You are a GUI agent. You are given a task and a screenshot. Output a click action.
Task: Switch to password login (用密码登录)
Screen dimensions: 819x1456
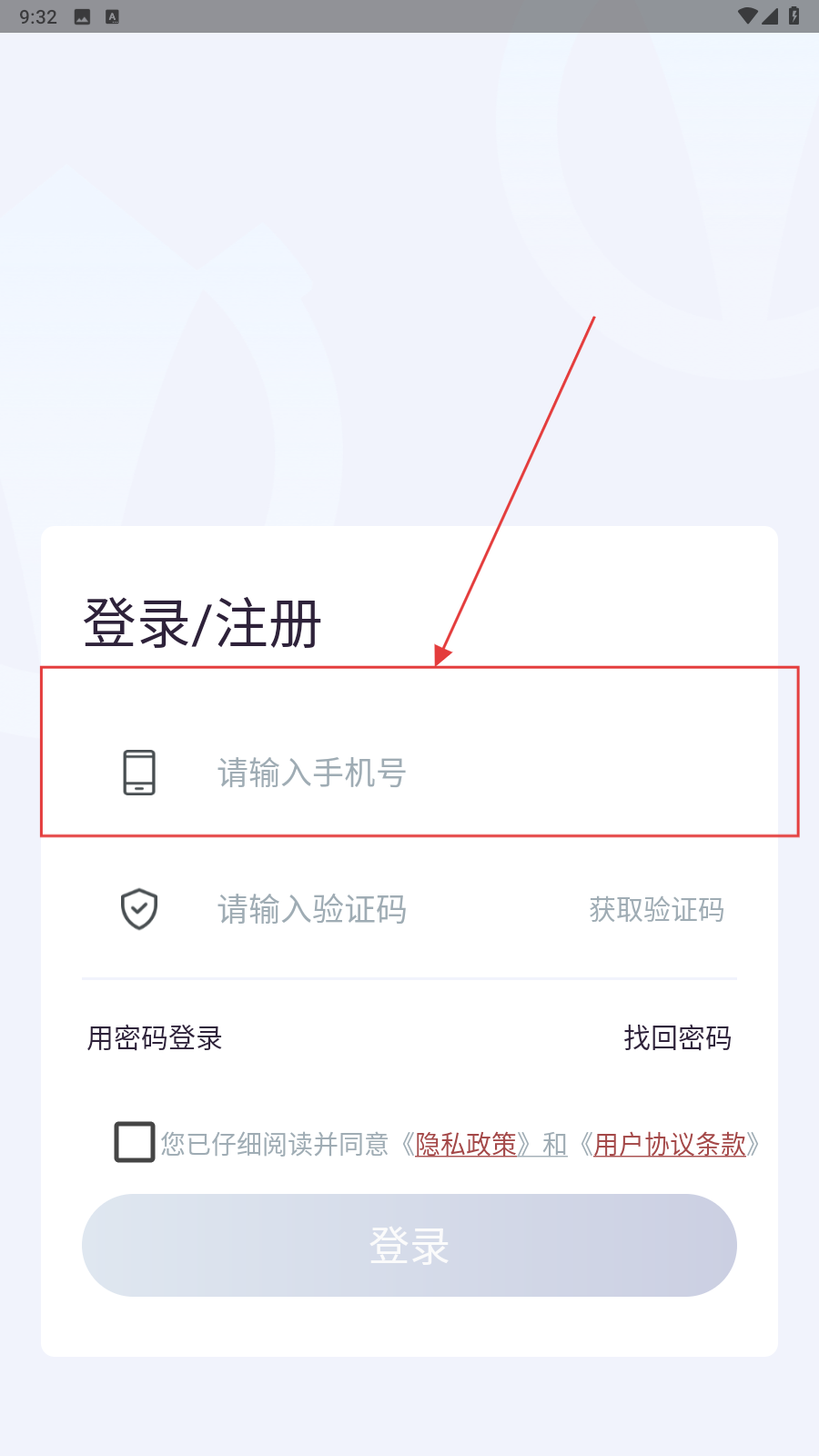pyautogui.click(x=155, y=1038)
